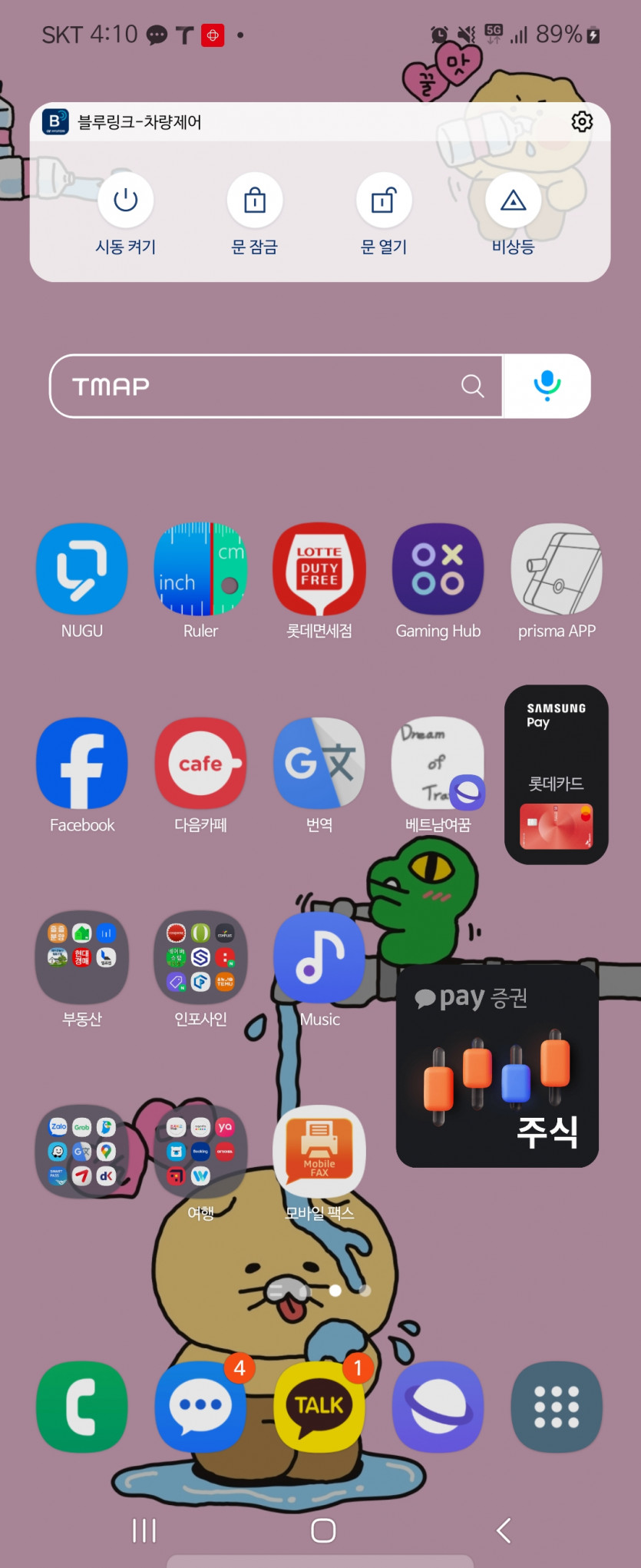Open the Music app
This screenshot has width=641, height=1568.
[x=319, y=957]
